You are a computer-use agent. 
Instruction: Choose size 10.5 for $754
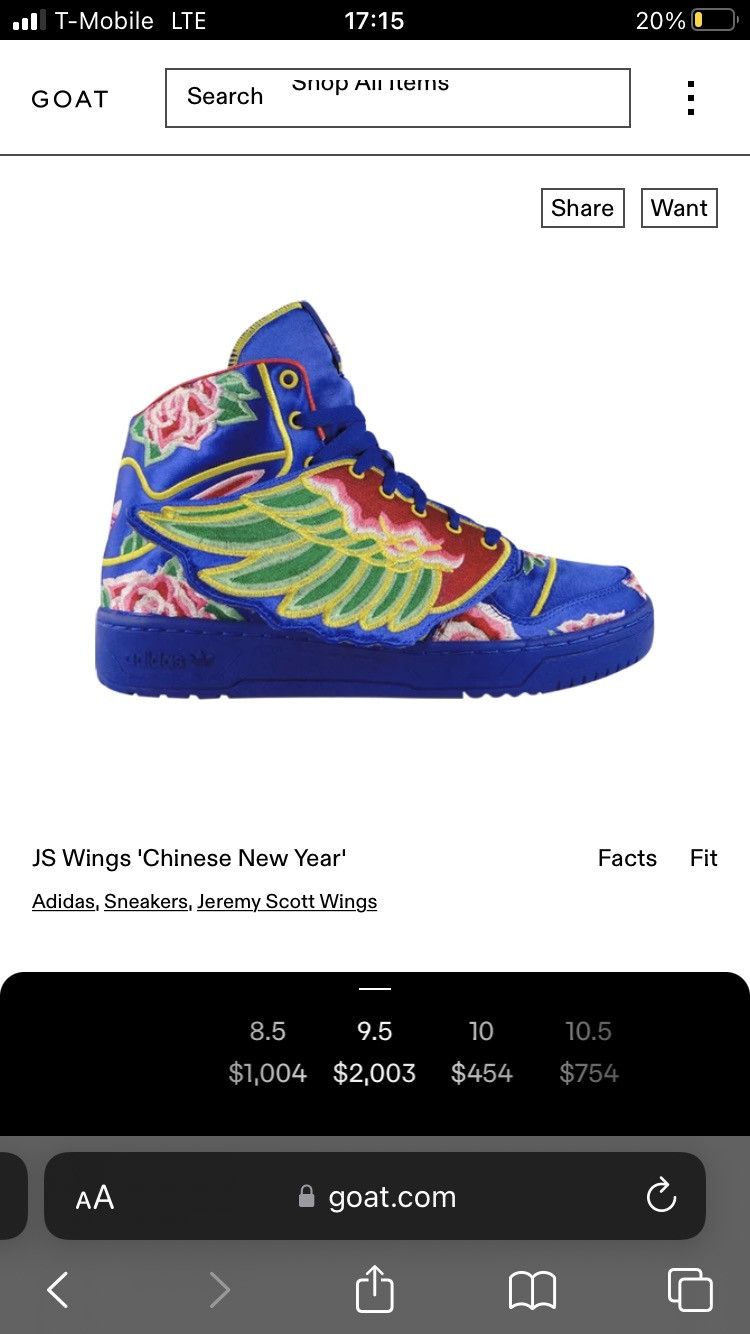tap(588, 1052)
